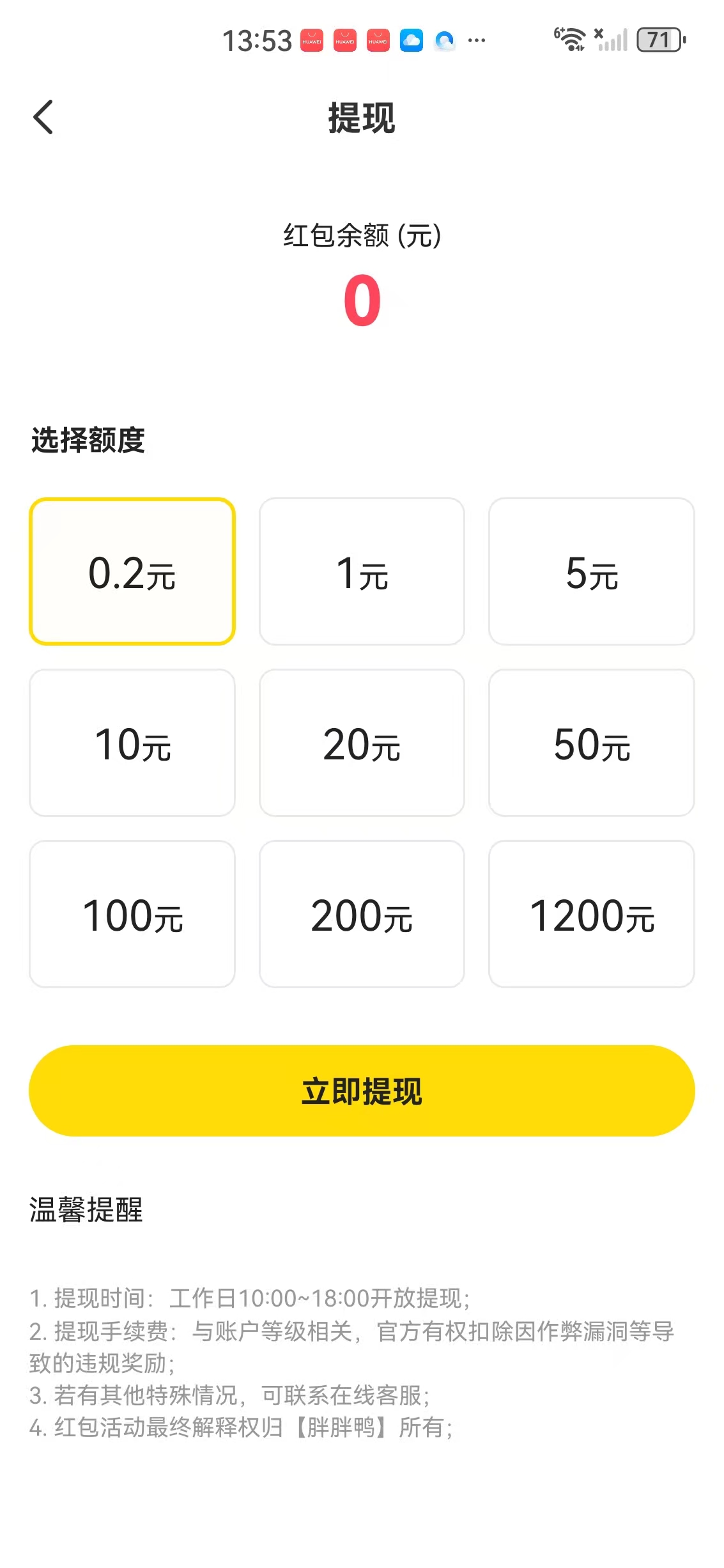Tap the second HUAWEI icon in status bar

(344, 41)
